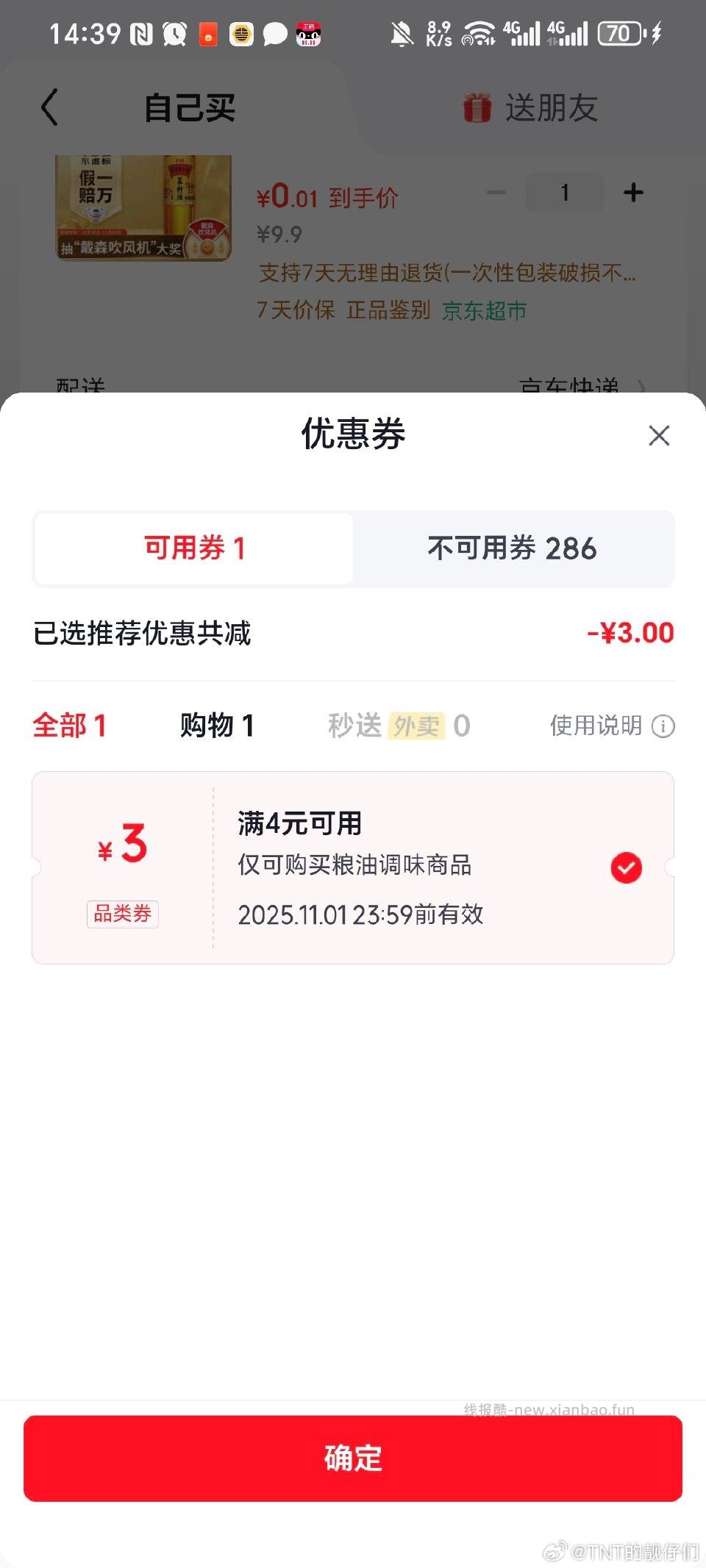Click the back arrow at top left
The width and height of the screenshot is (706, 1568).
tap(49, 107)
